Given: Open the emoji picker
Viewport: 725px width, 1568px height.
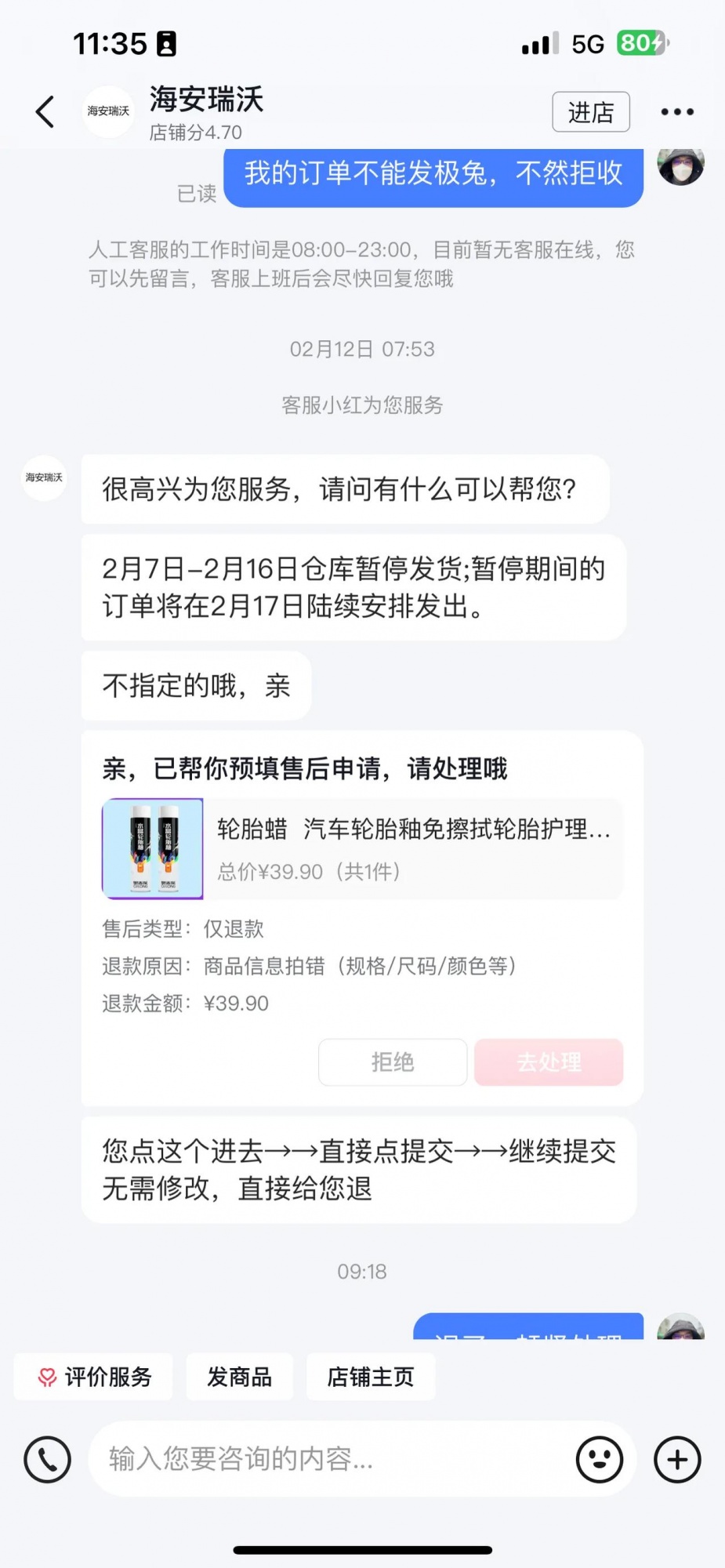Looking at the screenshot, I should point(599,1459).
